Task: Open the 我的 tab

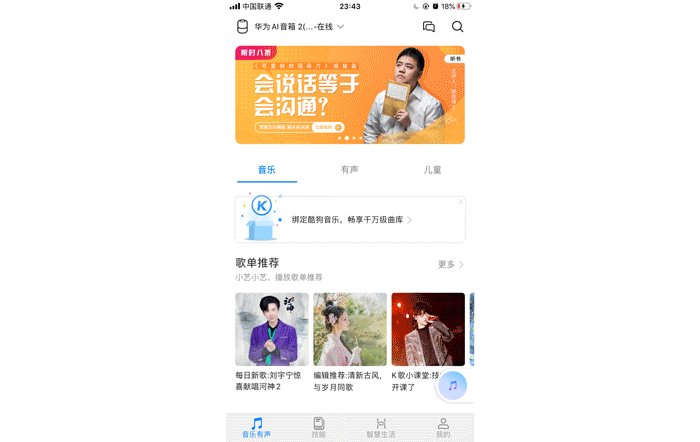Action: click(x=443, y=428)
